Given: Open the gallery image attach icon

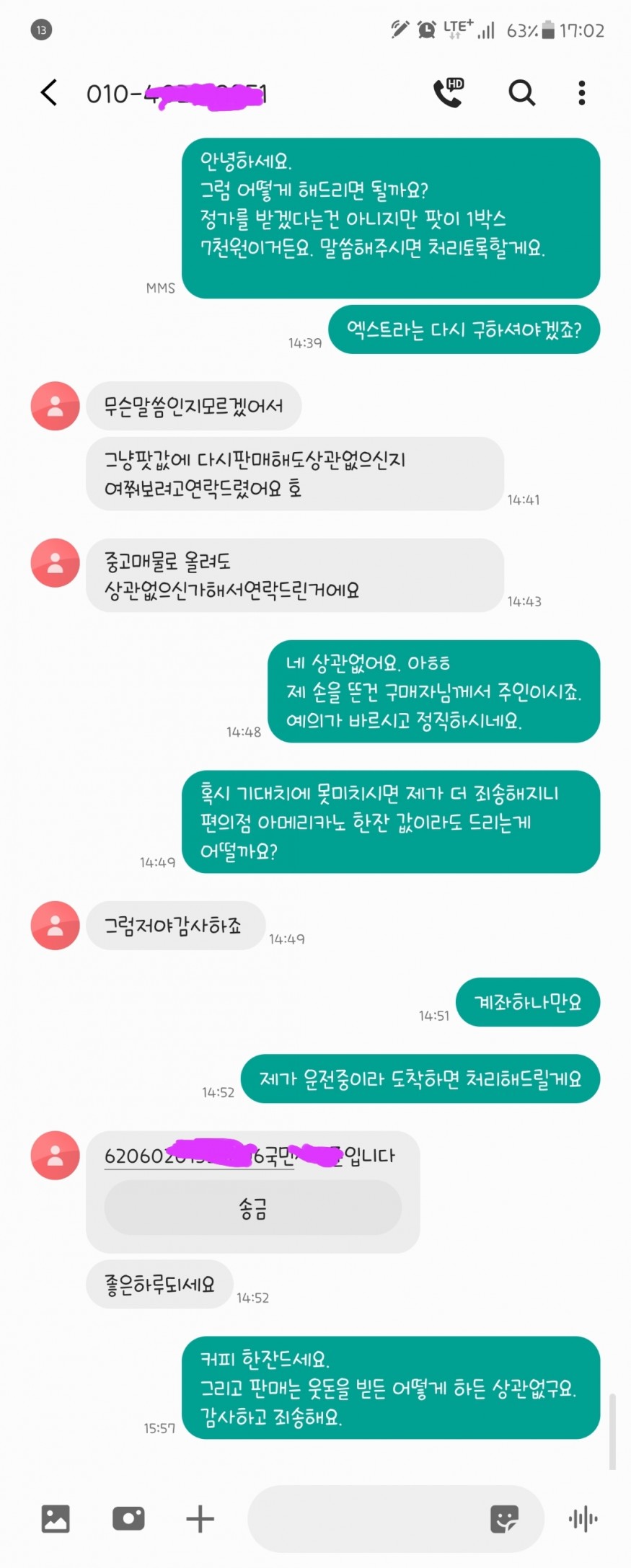Looking at the screenshot, I should tap(56, 1518).
